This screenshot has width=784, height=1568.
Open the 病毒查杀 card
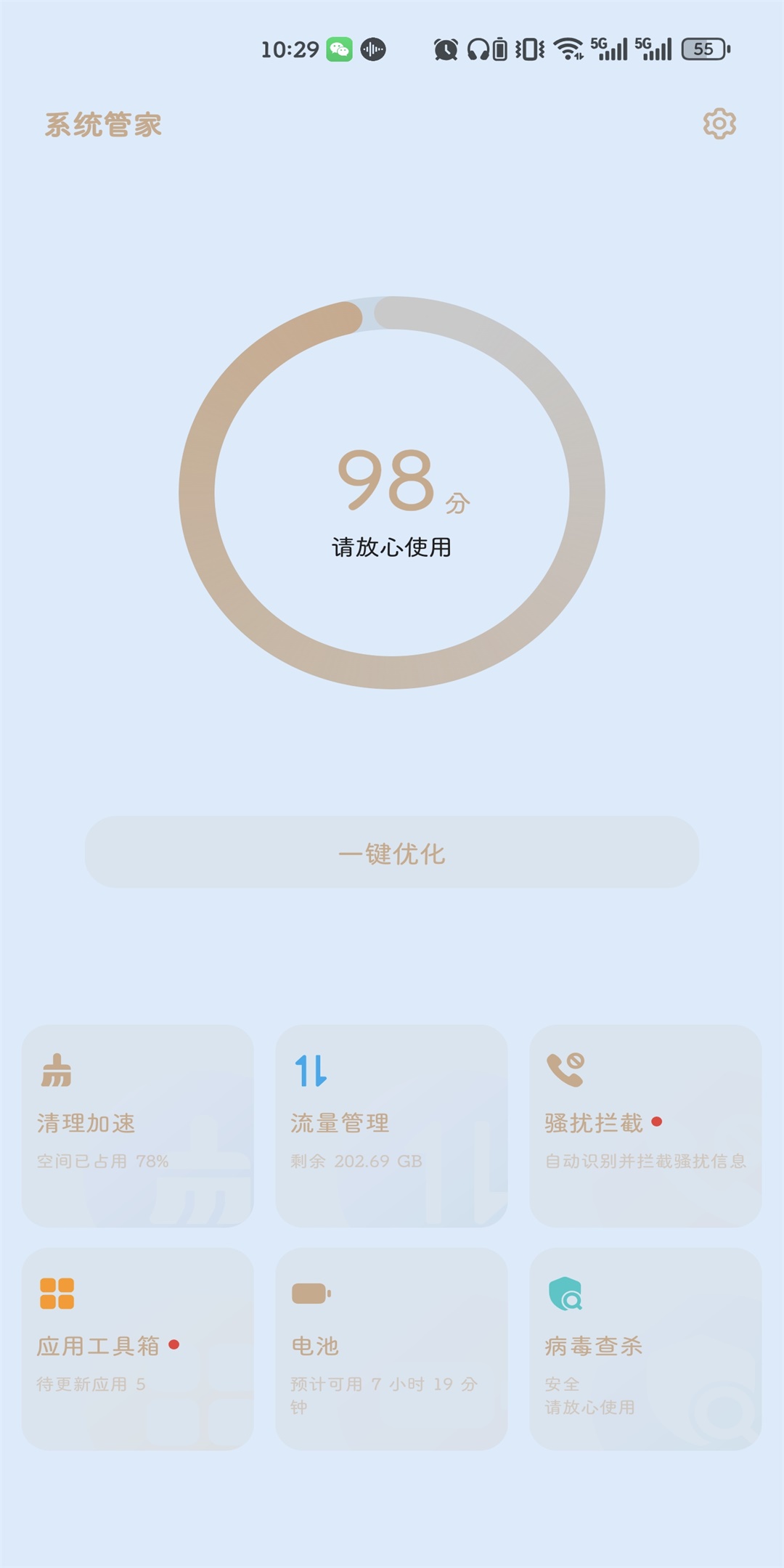click(x=645, y=1349)
